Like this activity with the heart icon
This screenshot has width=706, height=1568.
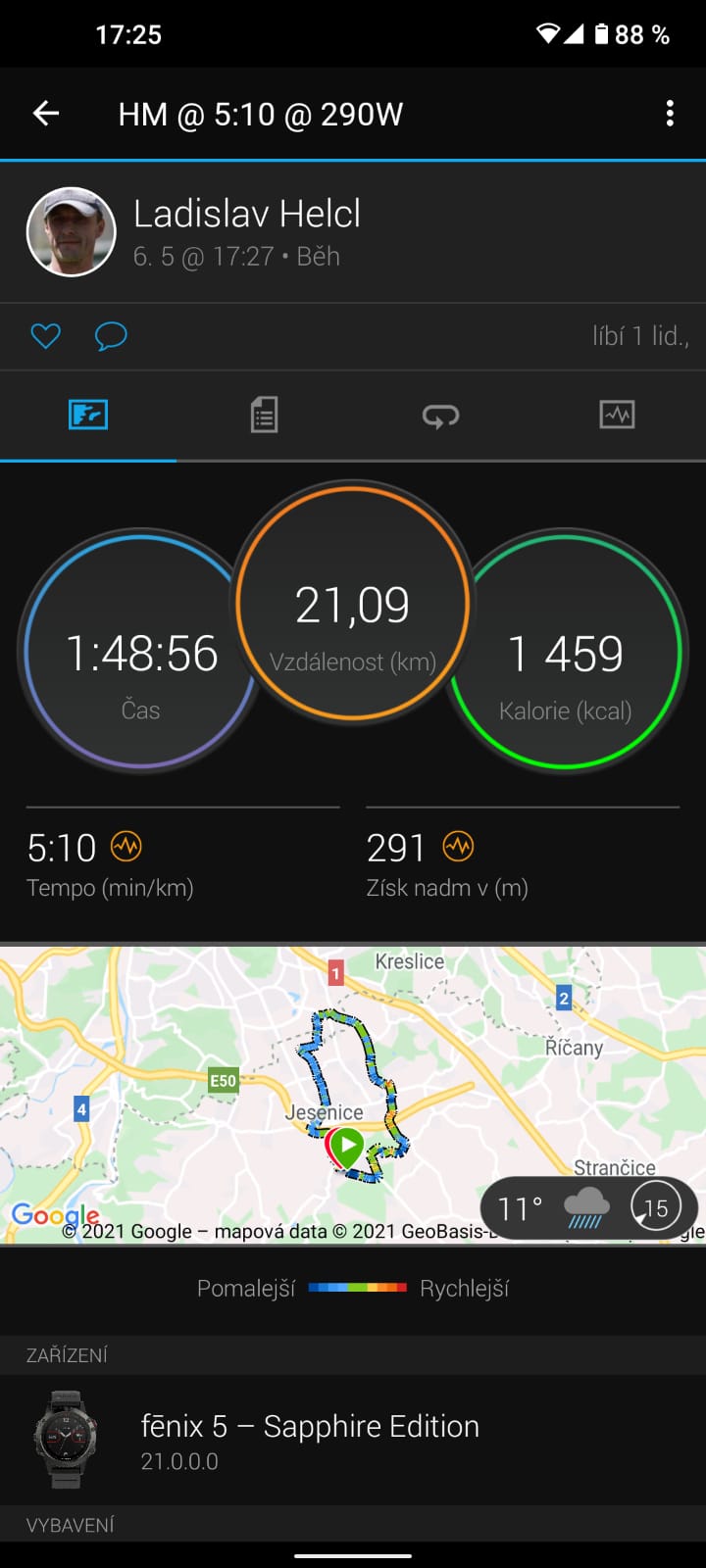click(45, 336)
